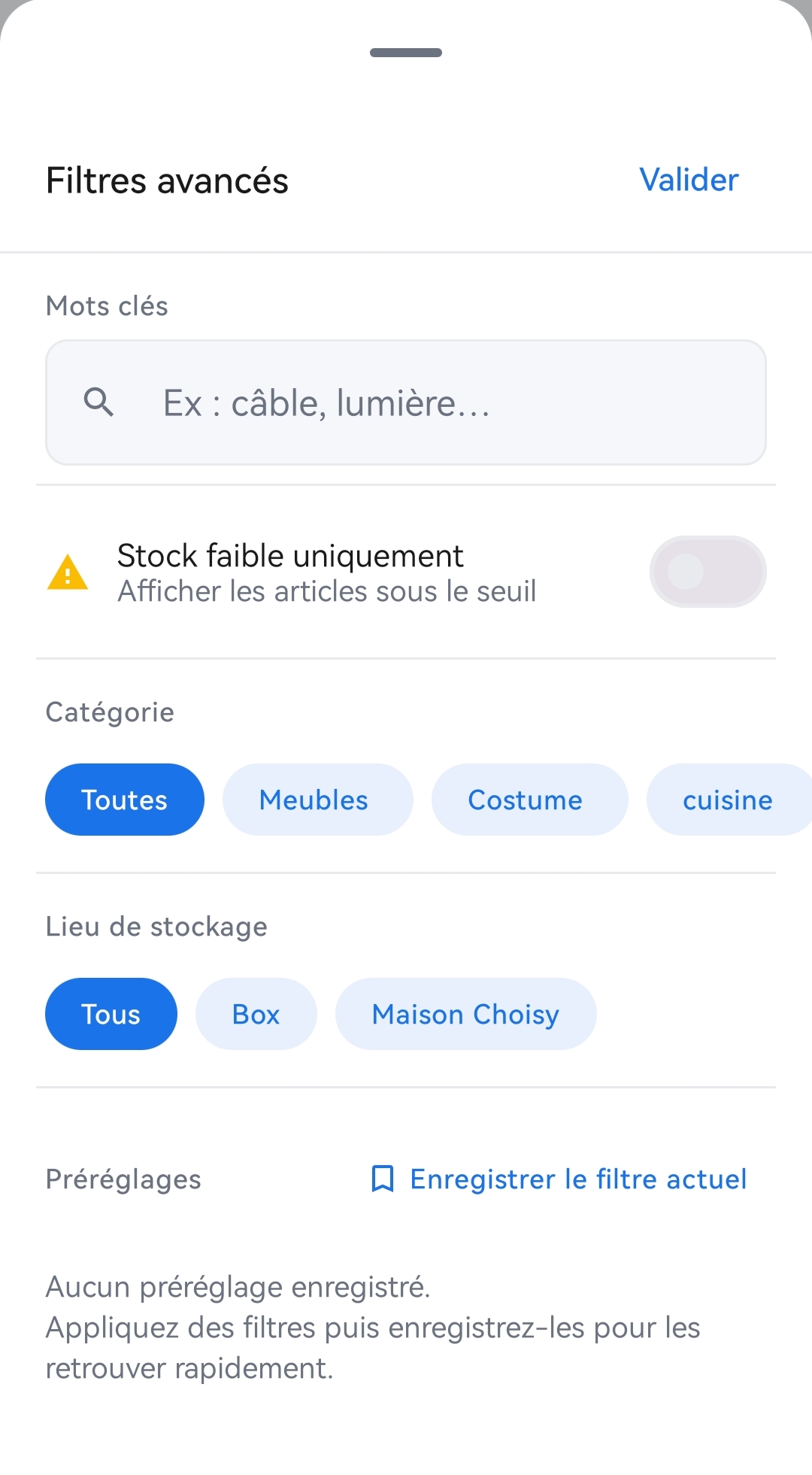Choose the cuisine category filter
Viewport: 812px width, 1475px height.
tap(726, 800)
